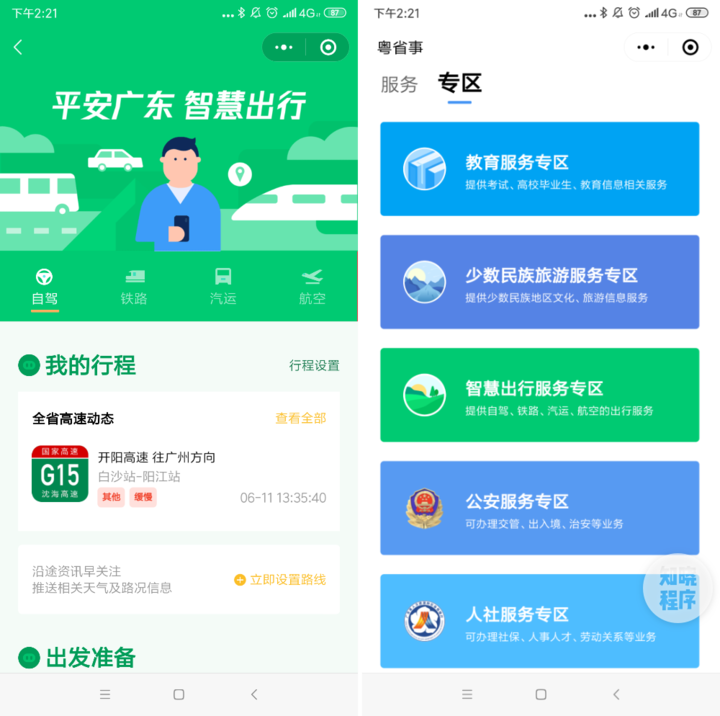Switch to the 铁路 tab

coord(134,286)
